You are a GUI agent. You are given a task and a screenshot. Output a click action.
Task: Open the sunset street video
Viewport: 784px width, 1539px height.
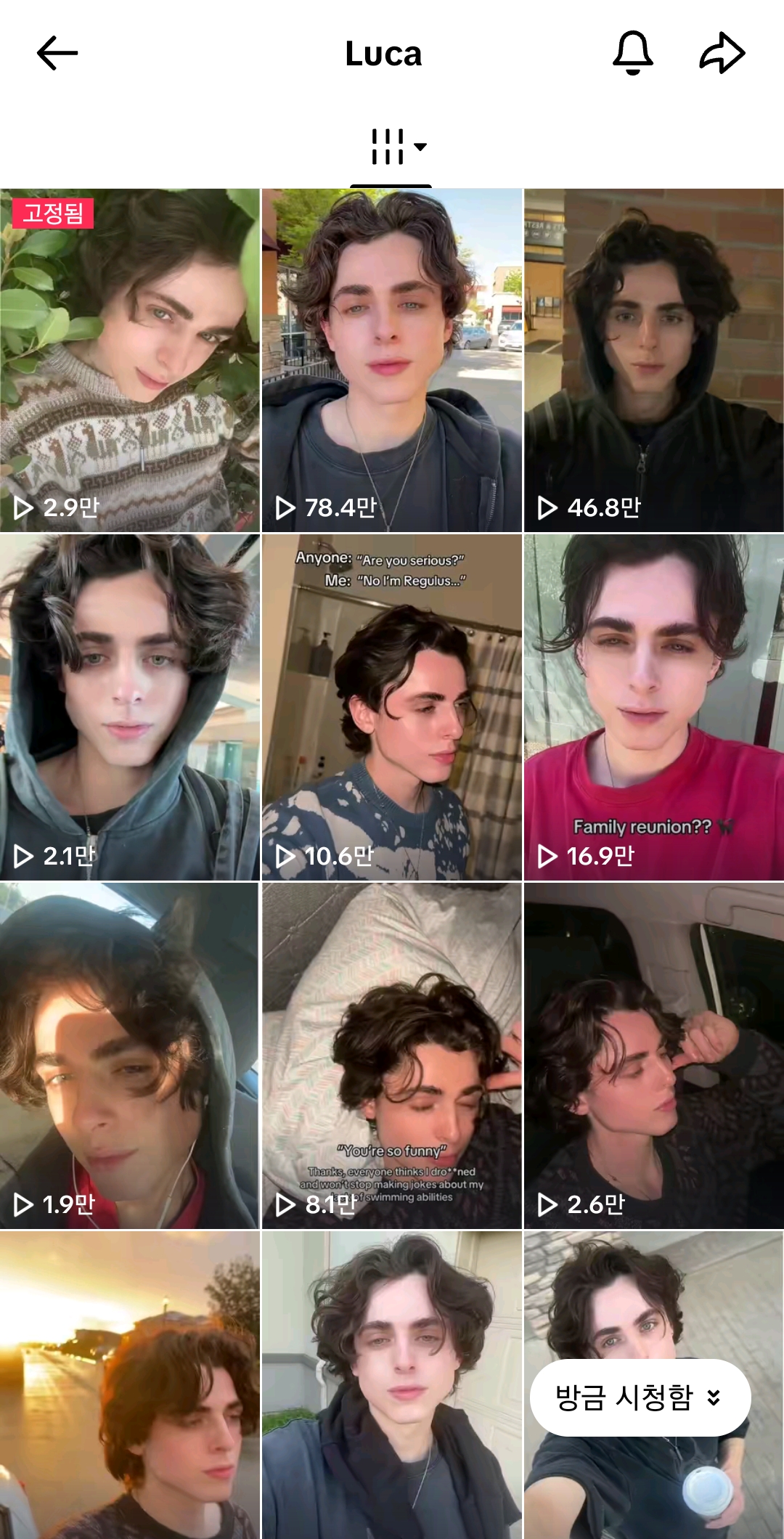130,1384
